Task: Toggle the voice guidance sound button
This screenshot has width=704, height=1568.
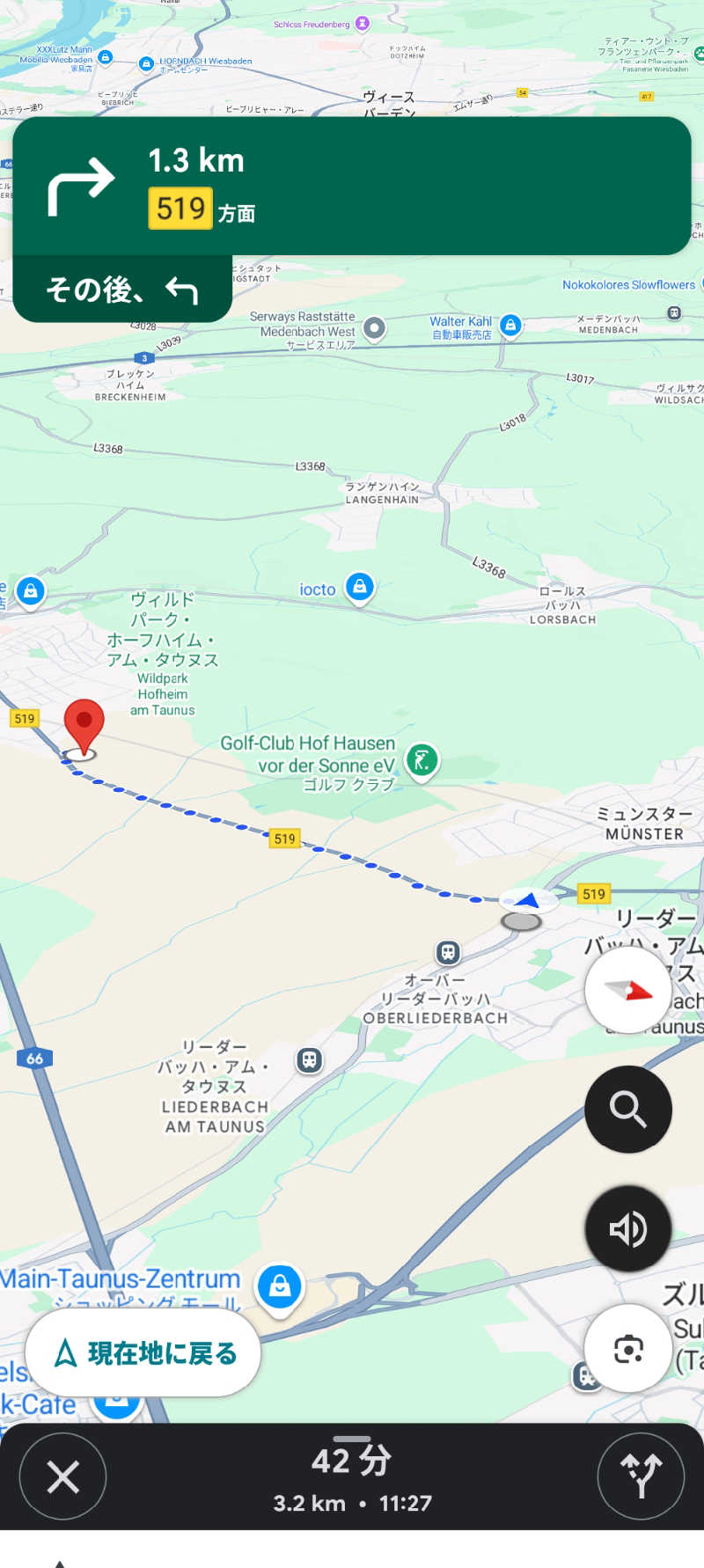Action: [628, 1228]
